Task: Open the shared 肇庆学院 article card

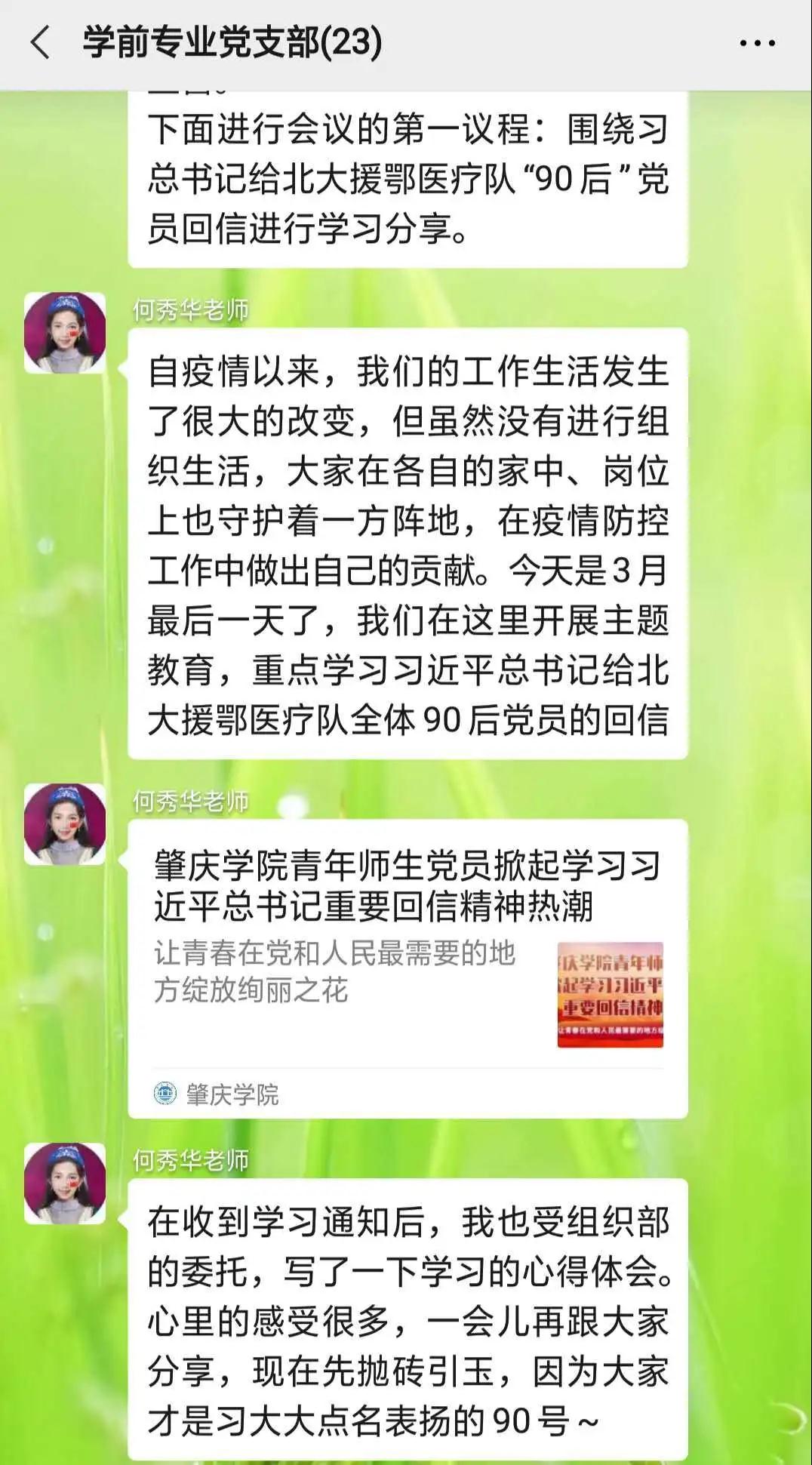Action: point(408,959)
